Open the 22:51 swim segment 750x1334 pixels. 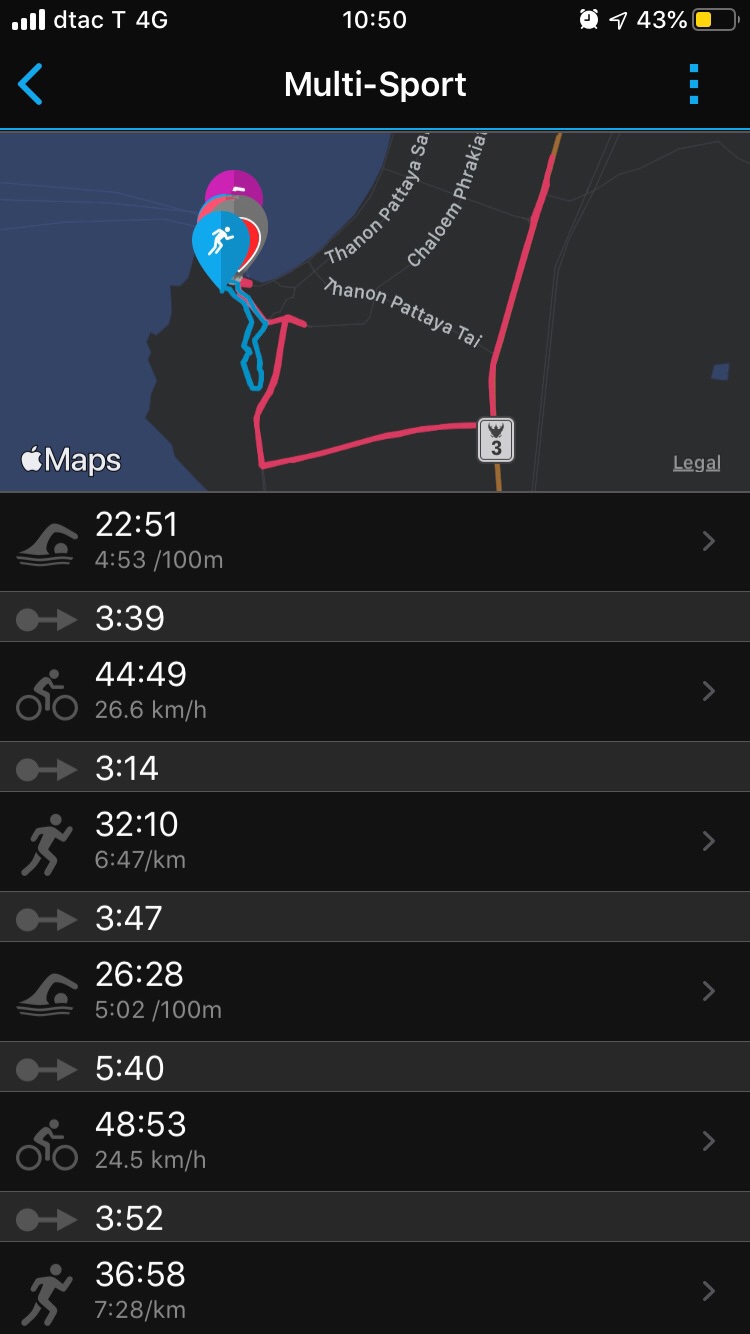(375, 541)
